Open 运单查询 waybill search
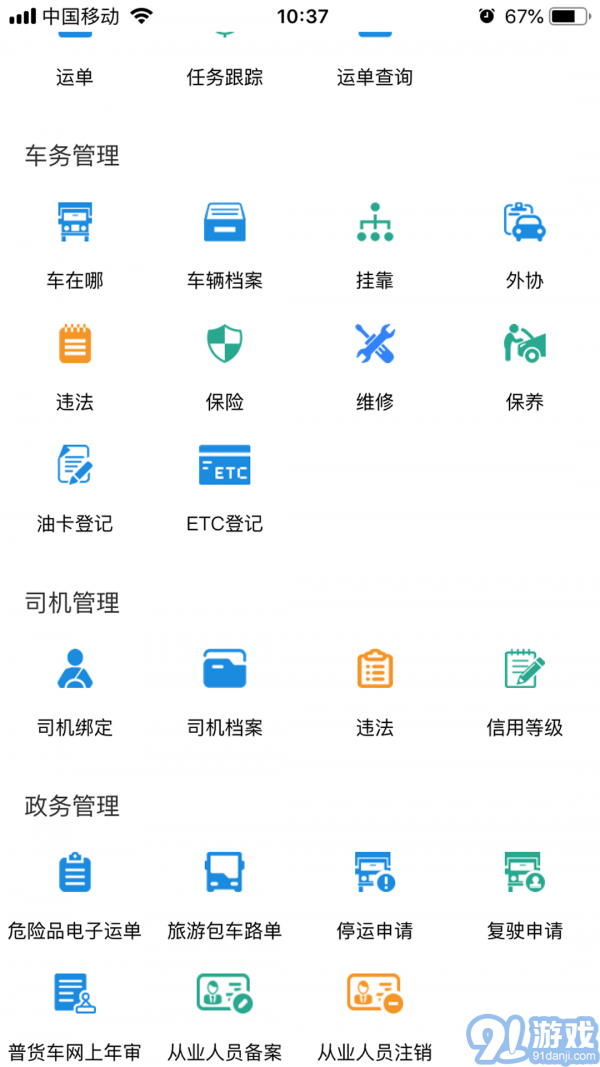 click(375, 78)
